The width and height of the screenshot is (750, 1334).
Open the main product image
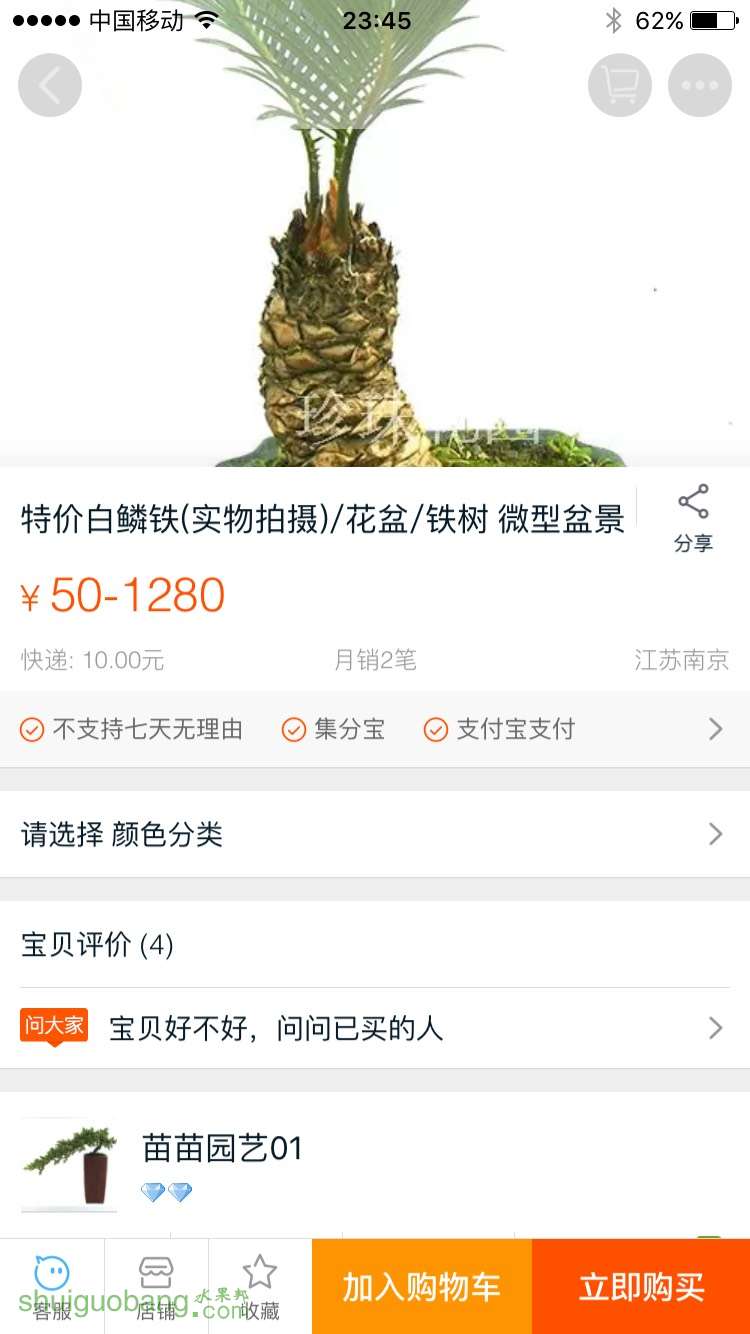[x=375, y=280]
